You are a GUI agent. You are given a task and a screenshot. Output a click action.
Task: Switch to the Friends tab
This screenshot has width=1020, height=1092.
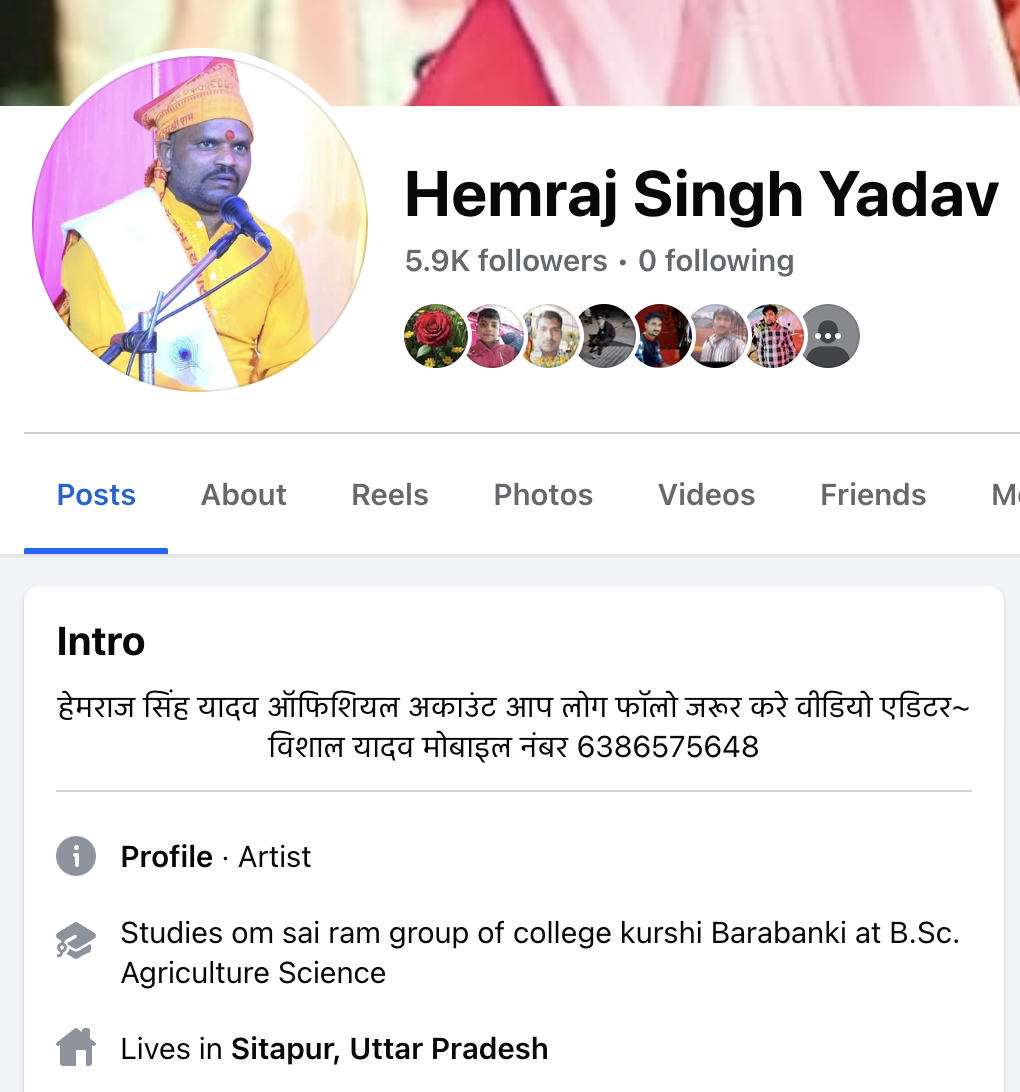[873, 495]
